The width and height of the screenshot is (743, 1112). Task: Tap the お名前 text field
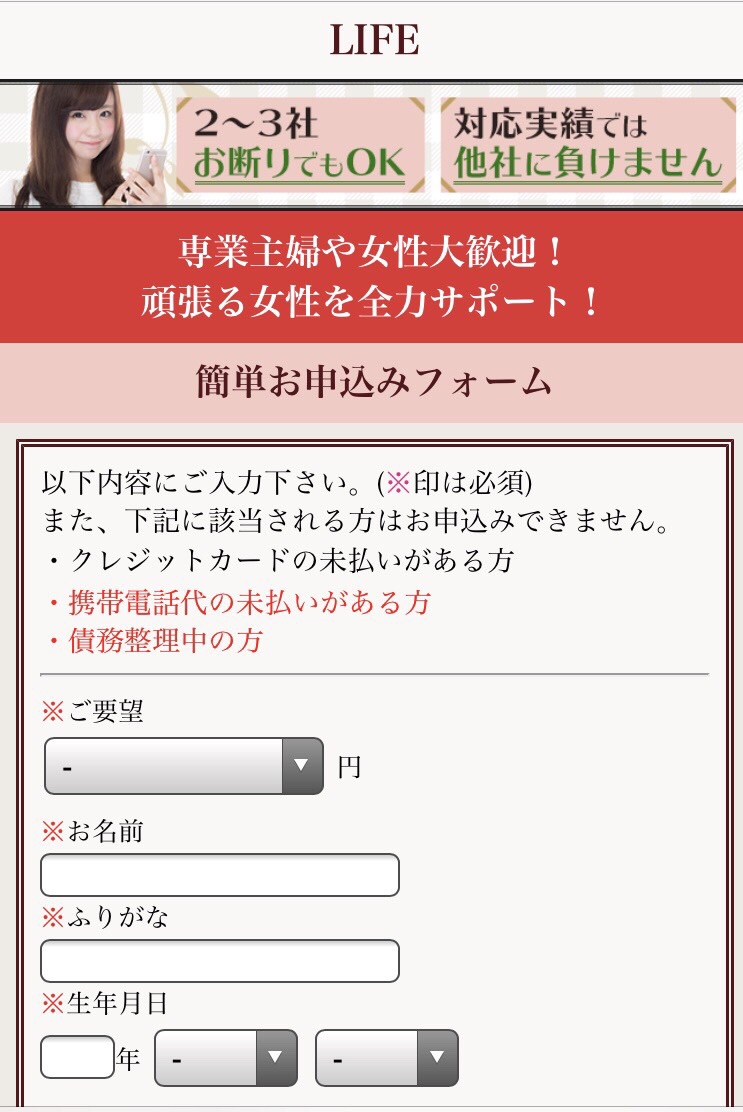(x=220, y=875)
